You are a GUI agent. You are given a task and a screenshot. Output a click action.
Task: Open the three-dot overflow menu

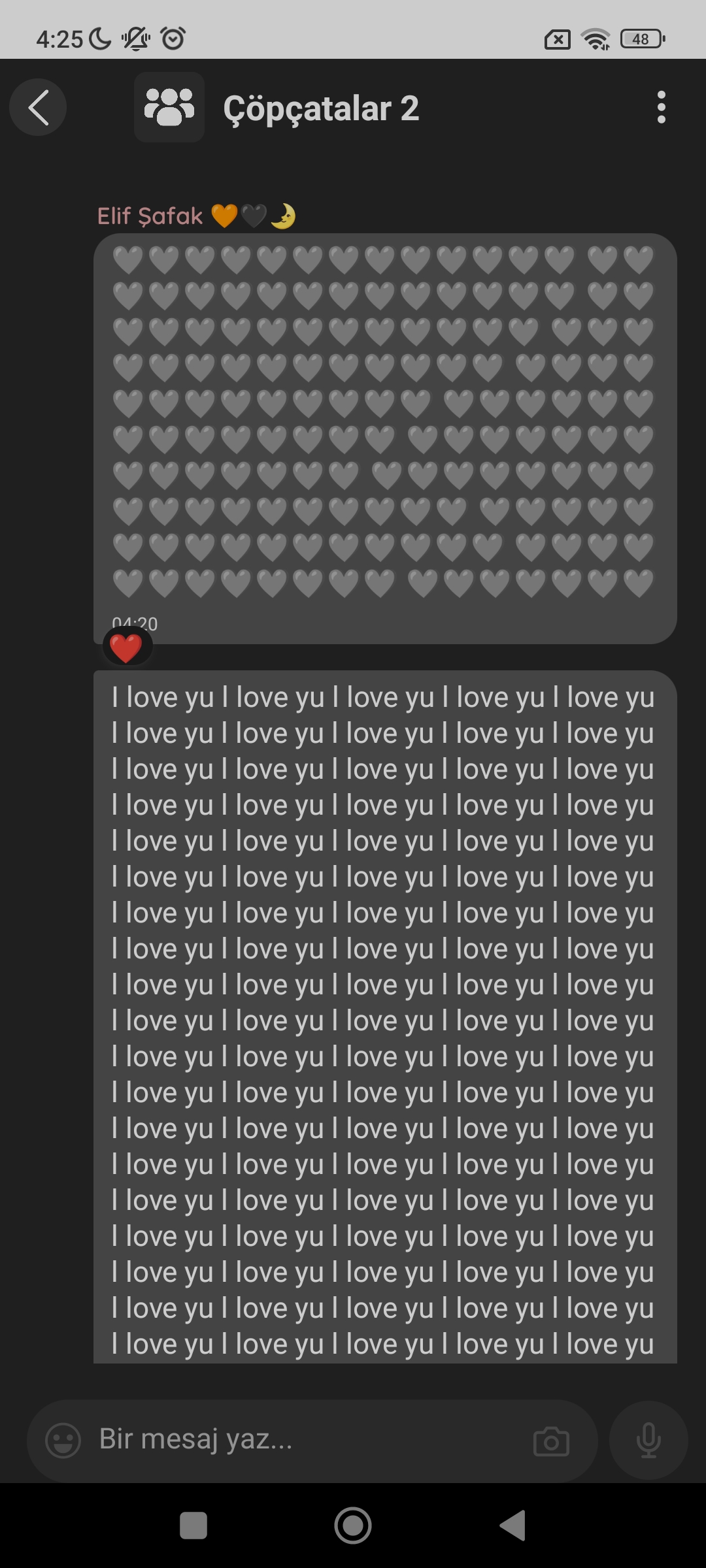[x=662, y=107]
